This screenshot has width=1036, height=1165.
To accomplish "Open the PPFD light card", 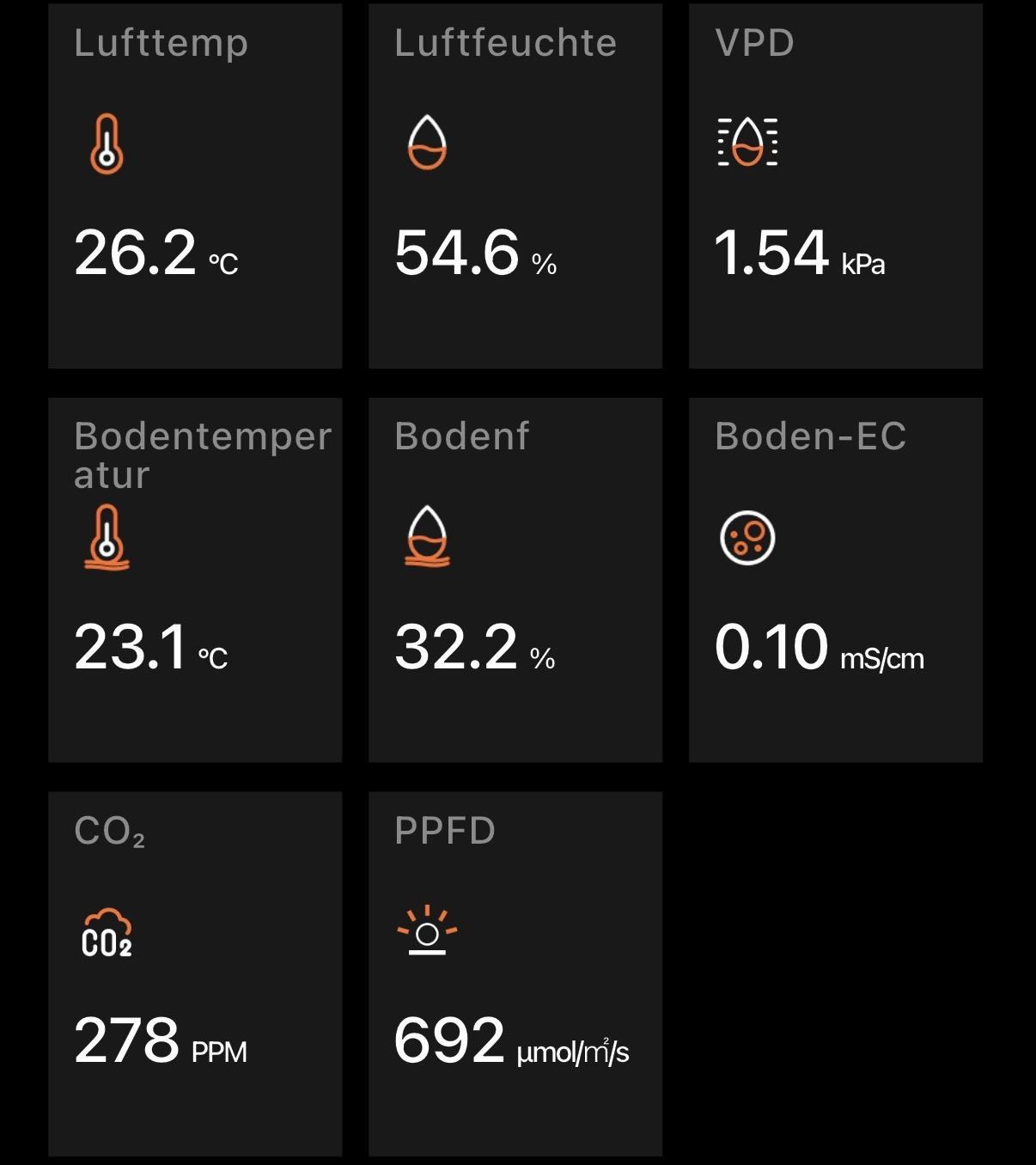I will pyautogui.click(x=515, y=974).
